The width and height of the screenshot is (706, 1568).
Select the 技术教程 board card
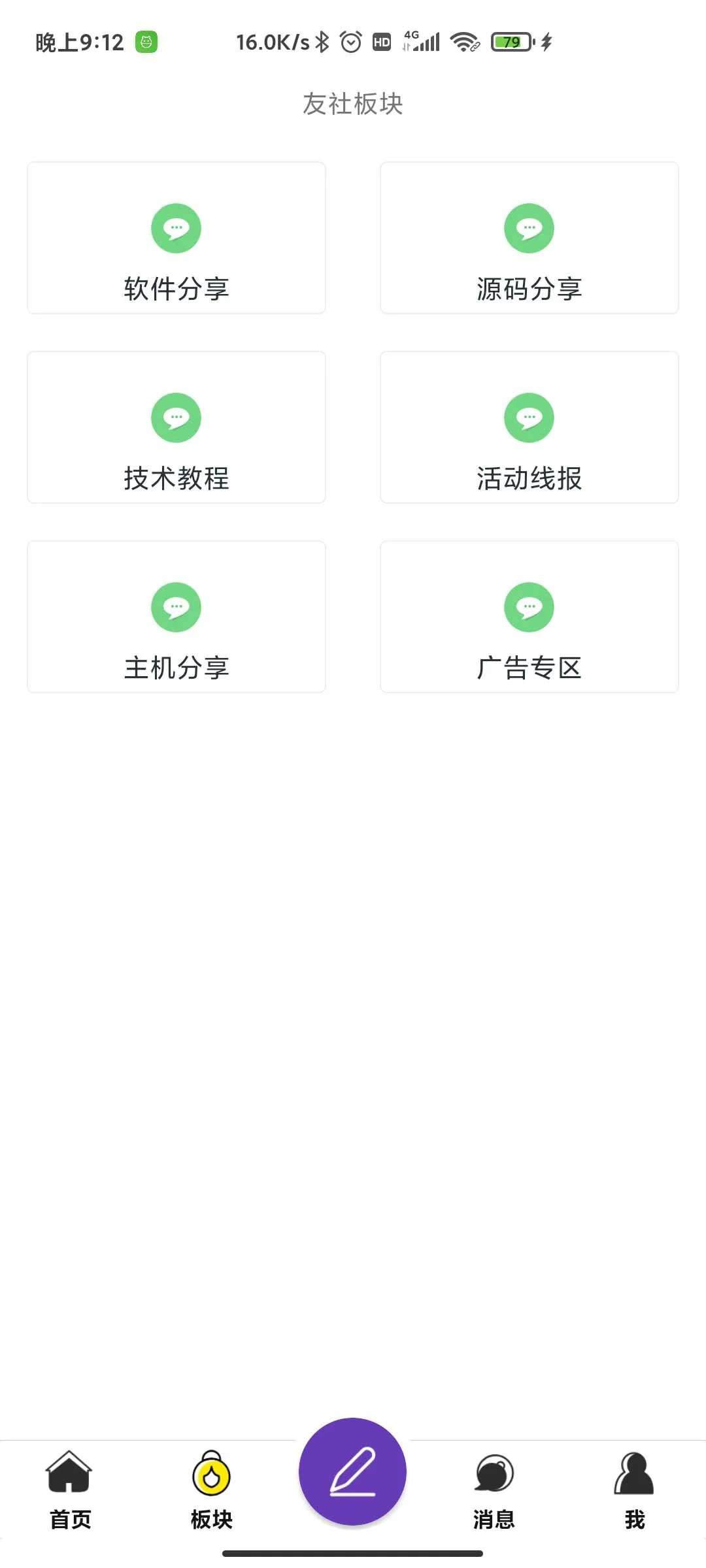click(176, 428)
